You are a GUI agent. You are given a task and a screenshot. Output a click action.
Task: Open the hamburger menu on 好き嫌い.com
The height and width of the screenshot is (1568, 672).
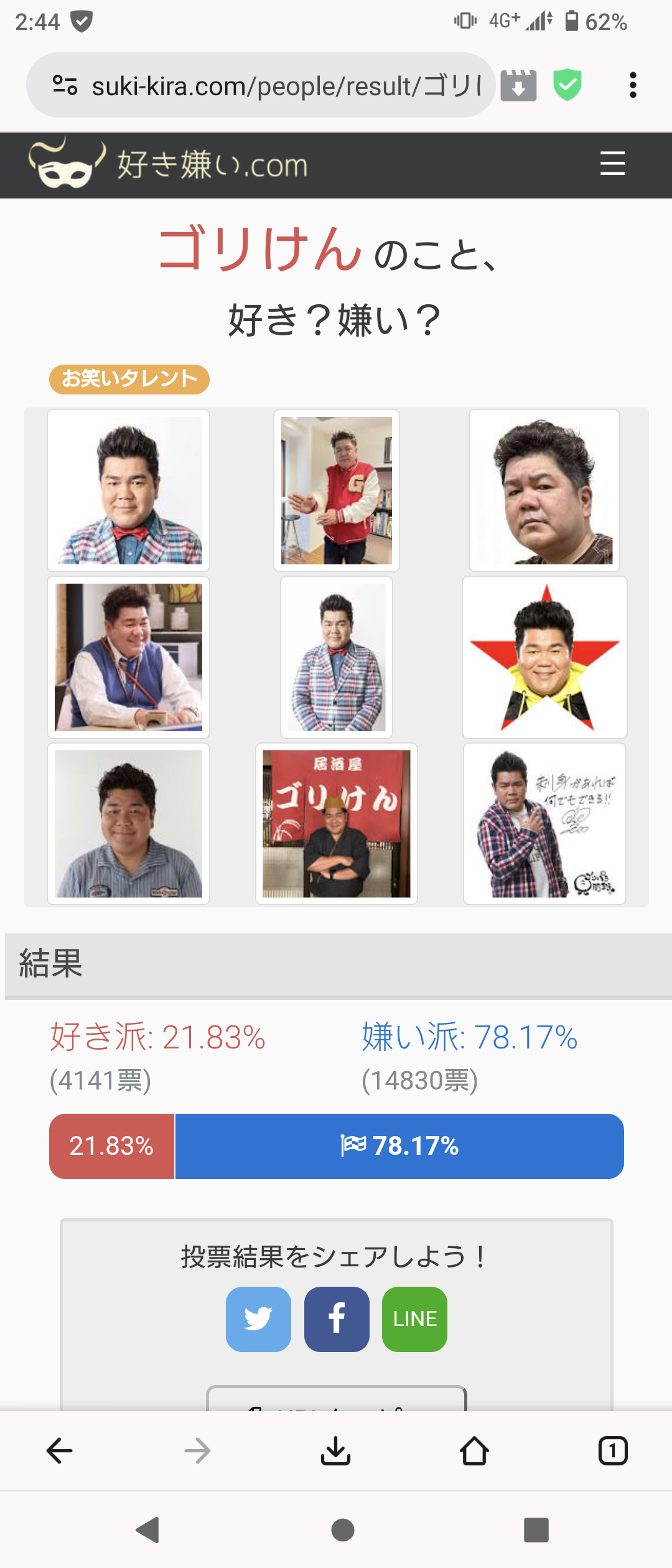coord(612,164)
